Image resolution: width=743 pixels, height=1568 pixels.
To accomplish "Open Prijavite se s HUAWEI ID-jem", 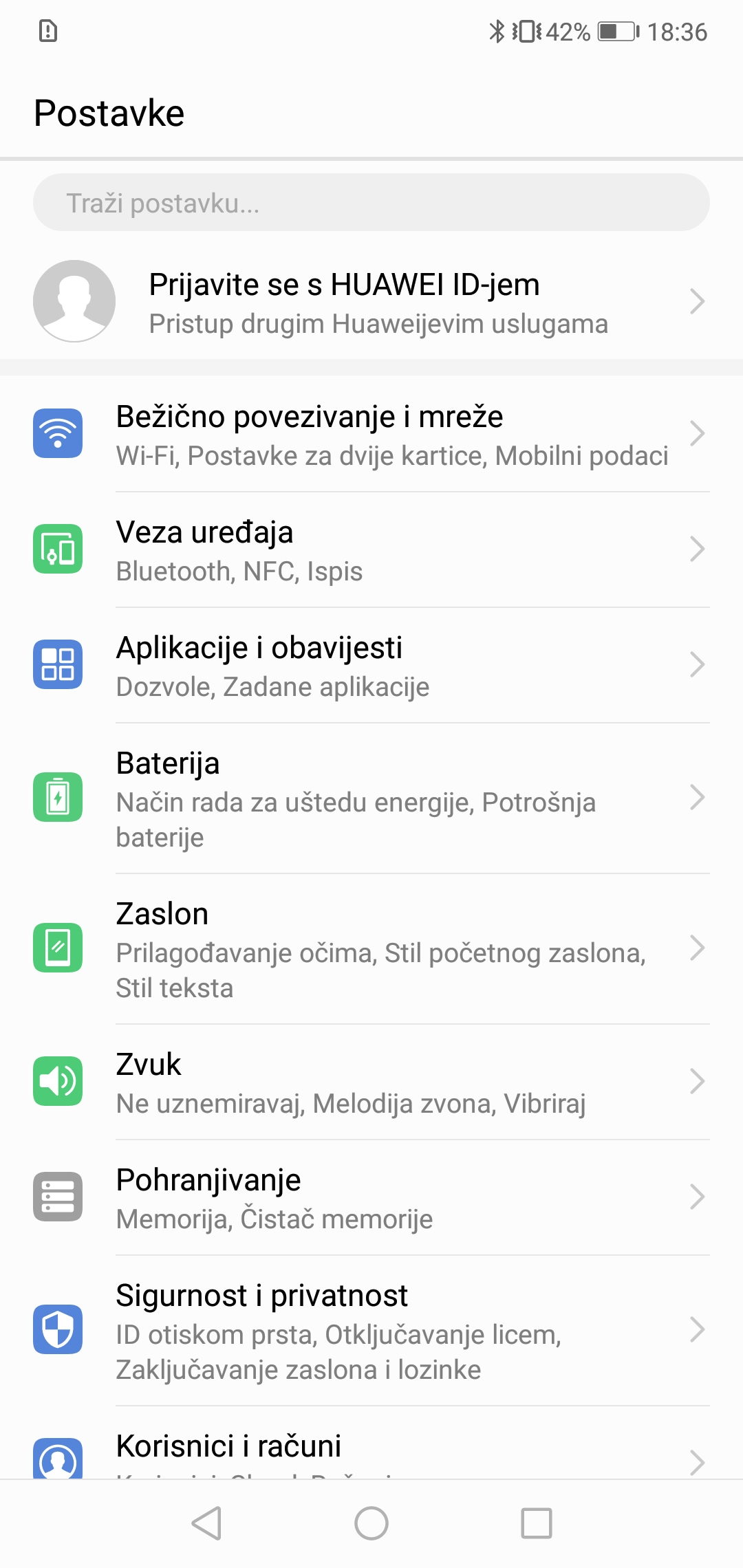I will [371, 301].
